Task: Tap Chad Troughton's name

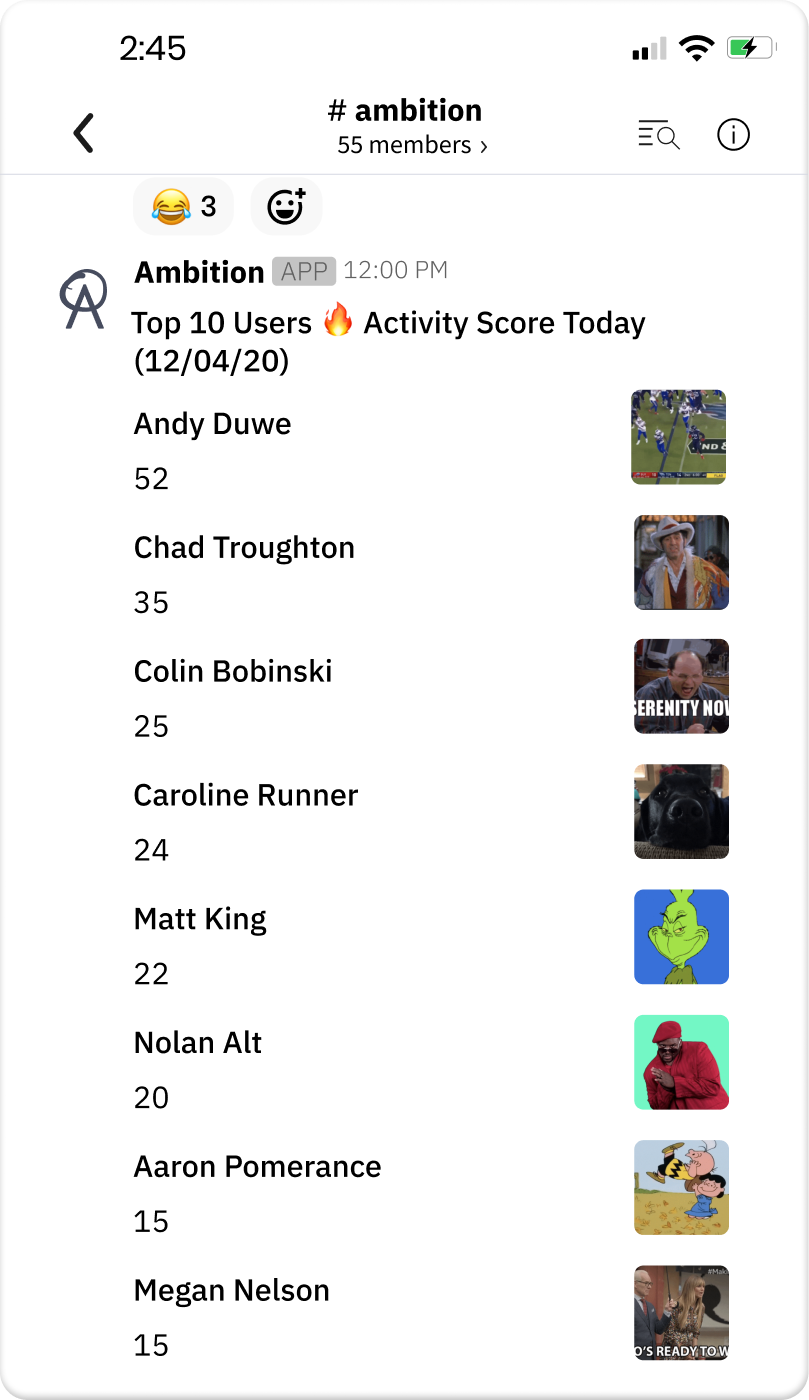Action: tap(244, 547)
